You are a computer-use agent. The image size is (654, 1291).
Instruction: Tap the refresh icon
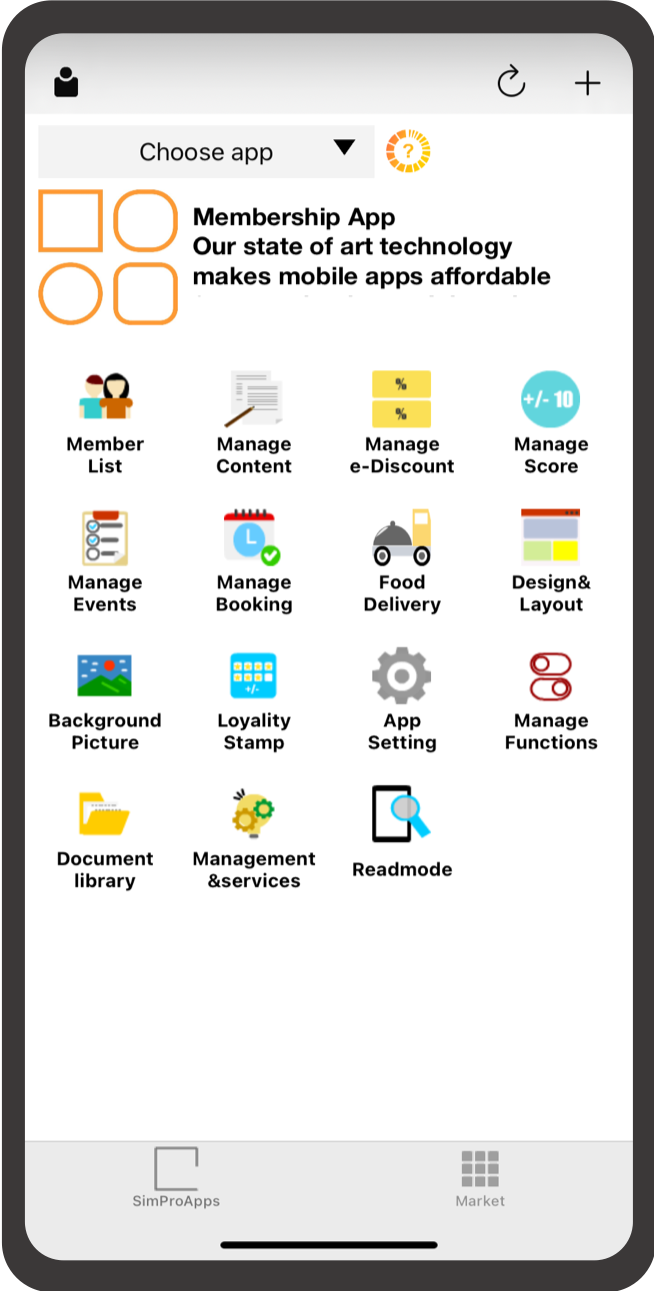(x=511, y=82)
